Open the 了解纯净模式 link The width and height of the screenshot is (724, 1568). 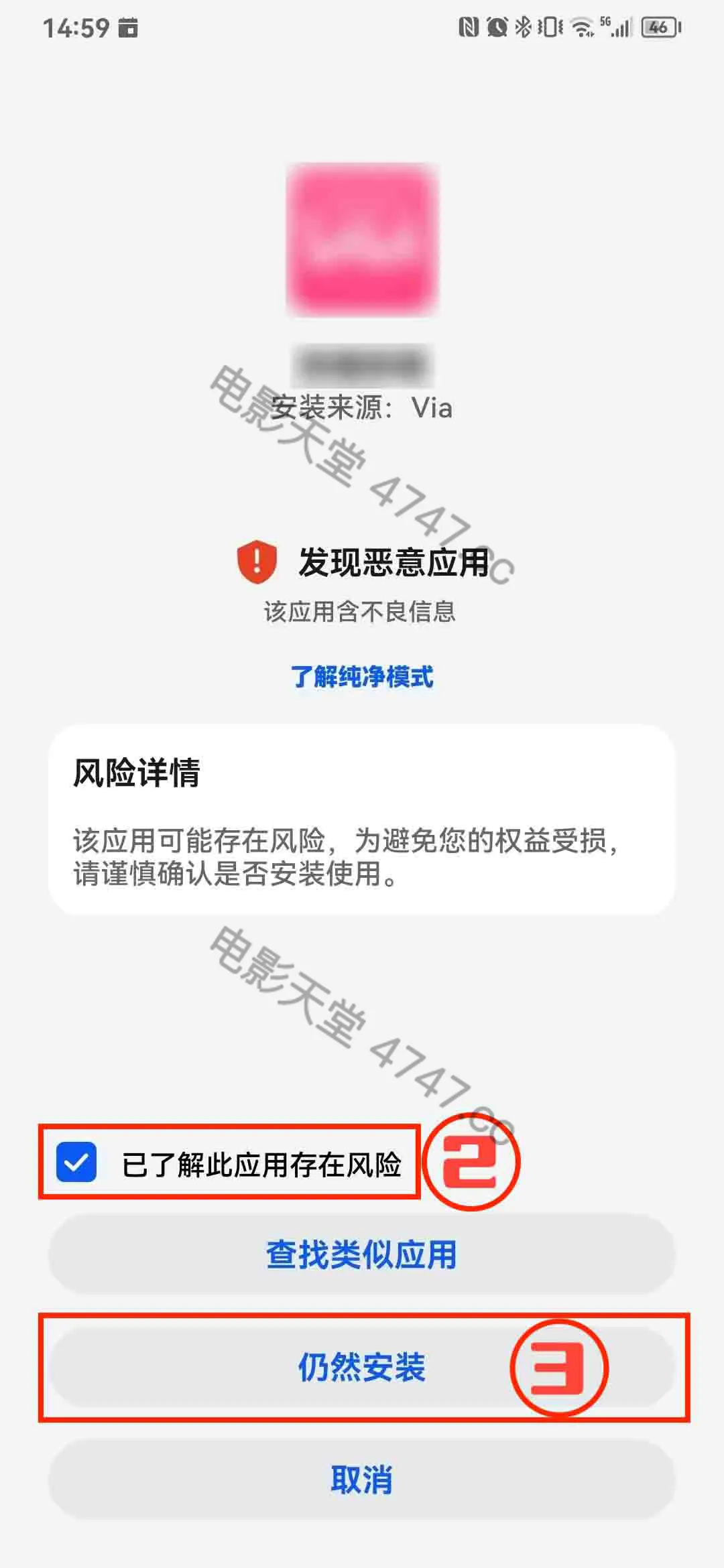click(362, 677)
